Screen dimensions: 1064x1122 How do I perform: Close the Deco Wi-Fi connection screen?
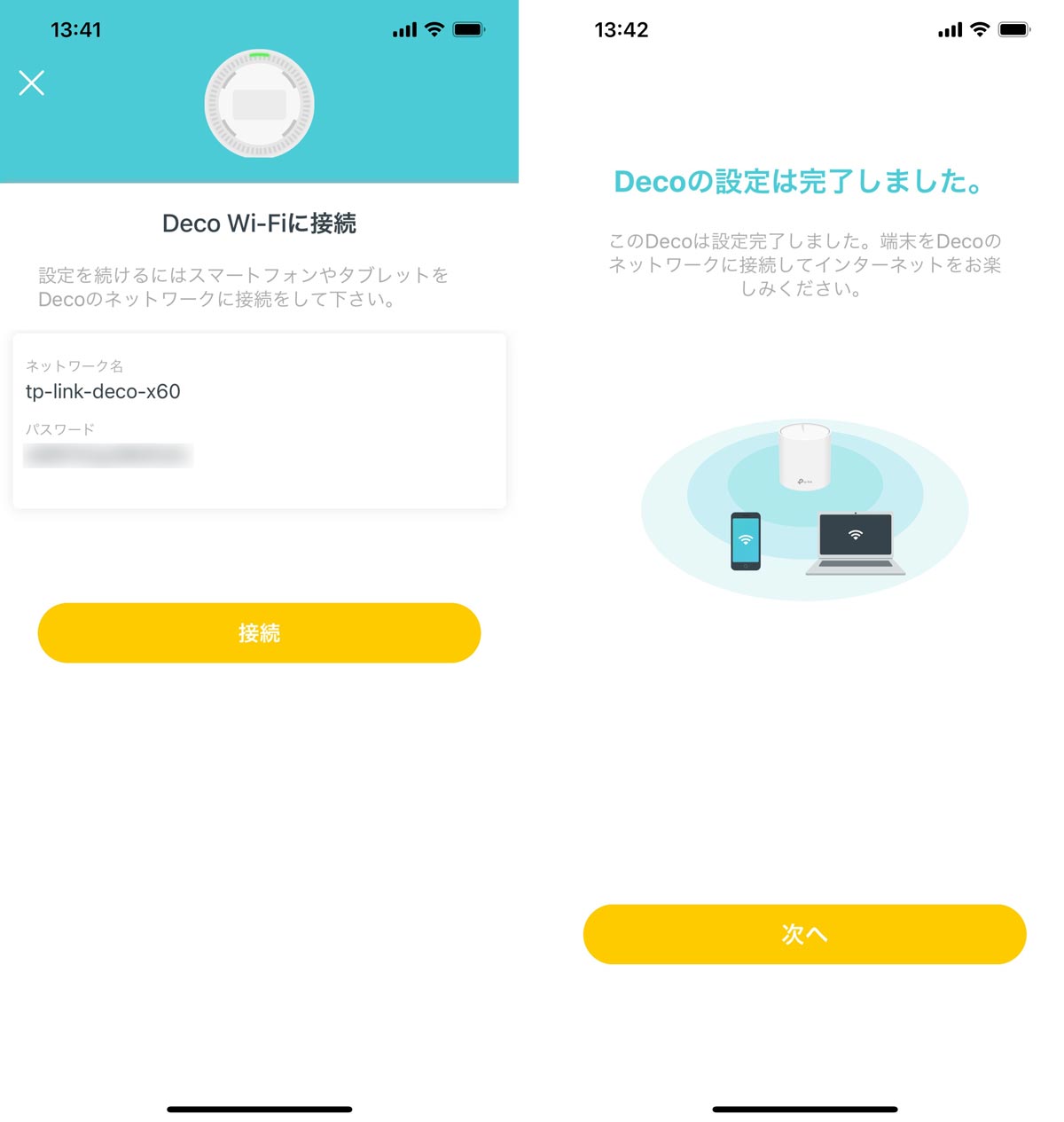(x=32, y=83)
